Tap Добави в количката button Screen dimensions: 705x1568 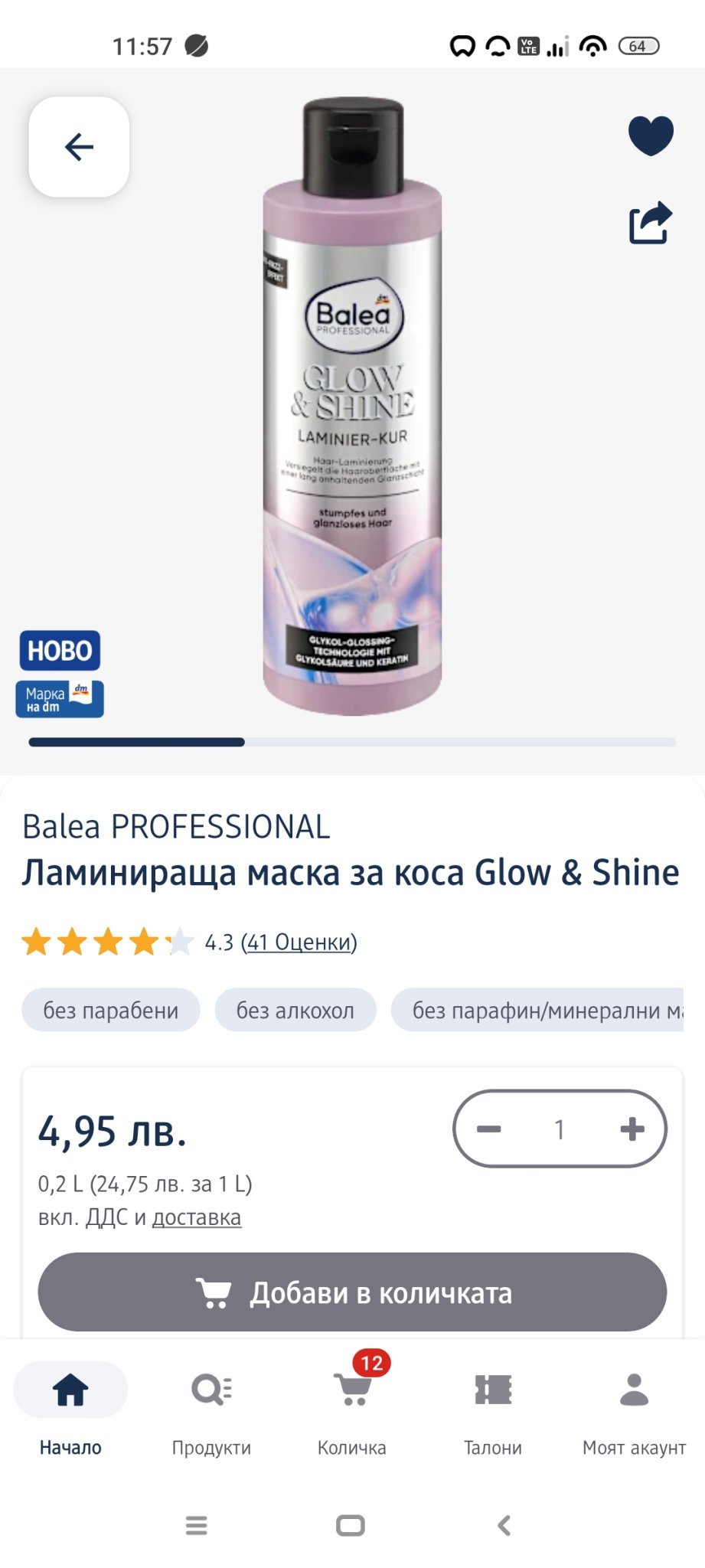click(x=352, y=1292)
